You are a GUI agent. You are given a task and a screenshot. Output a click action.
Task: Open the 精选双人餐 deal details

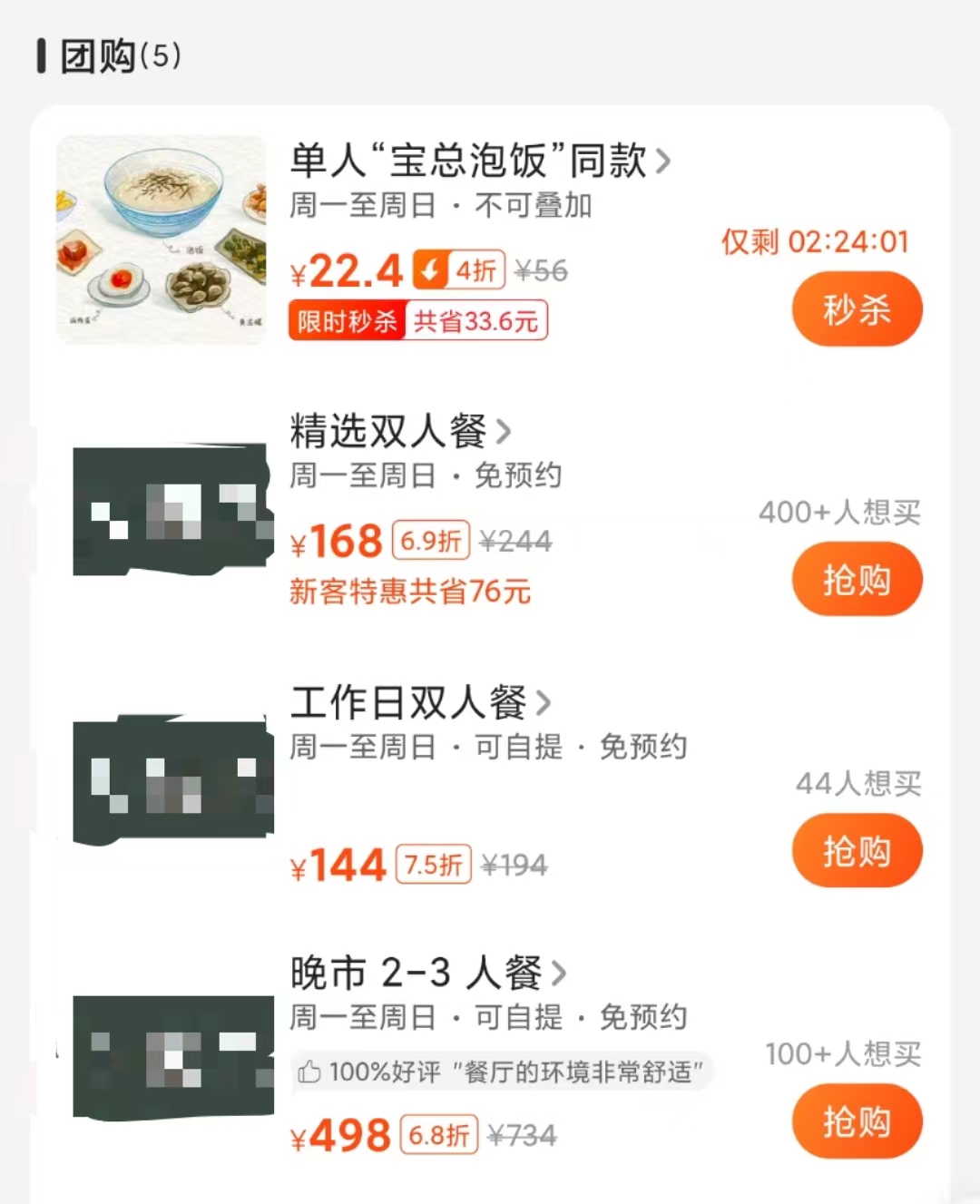400,432
